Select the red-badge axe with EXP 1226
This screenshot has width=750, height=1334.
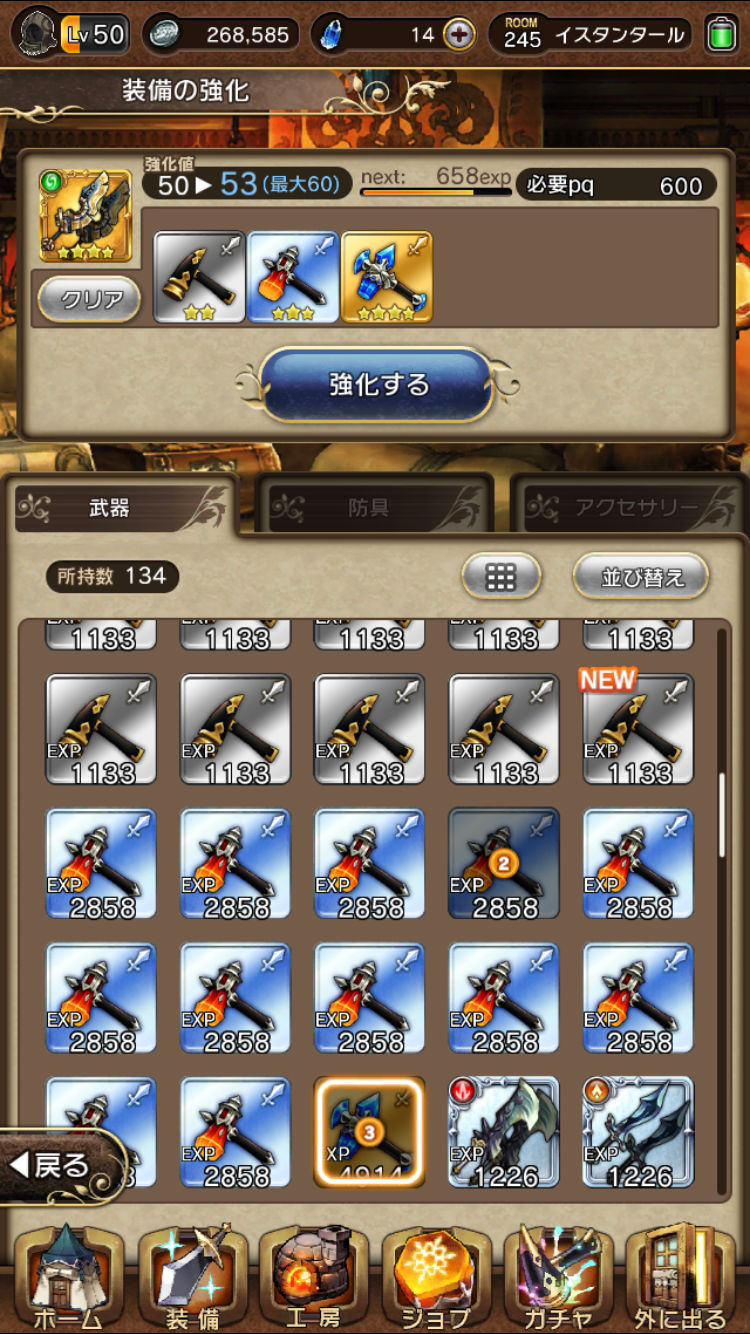tap(504, 1131)
